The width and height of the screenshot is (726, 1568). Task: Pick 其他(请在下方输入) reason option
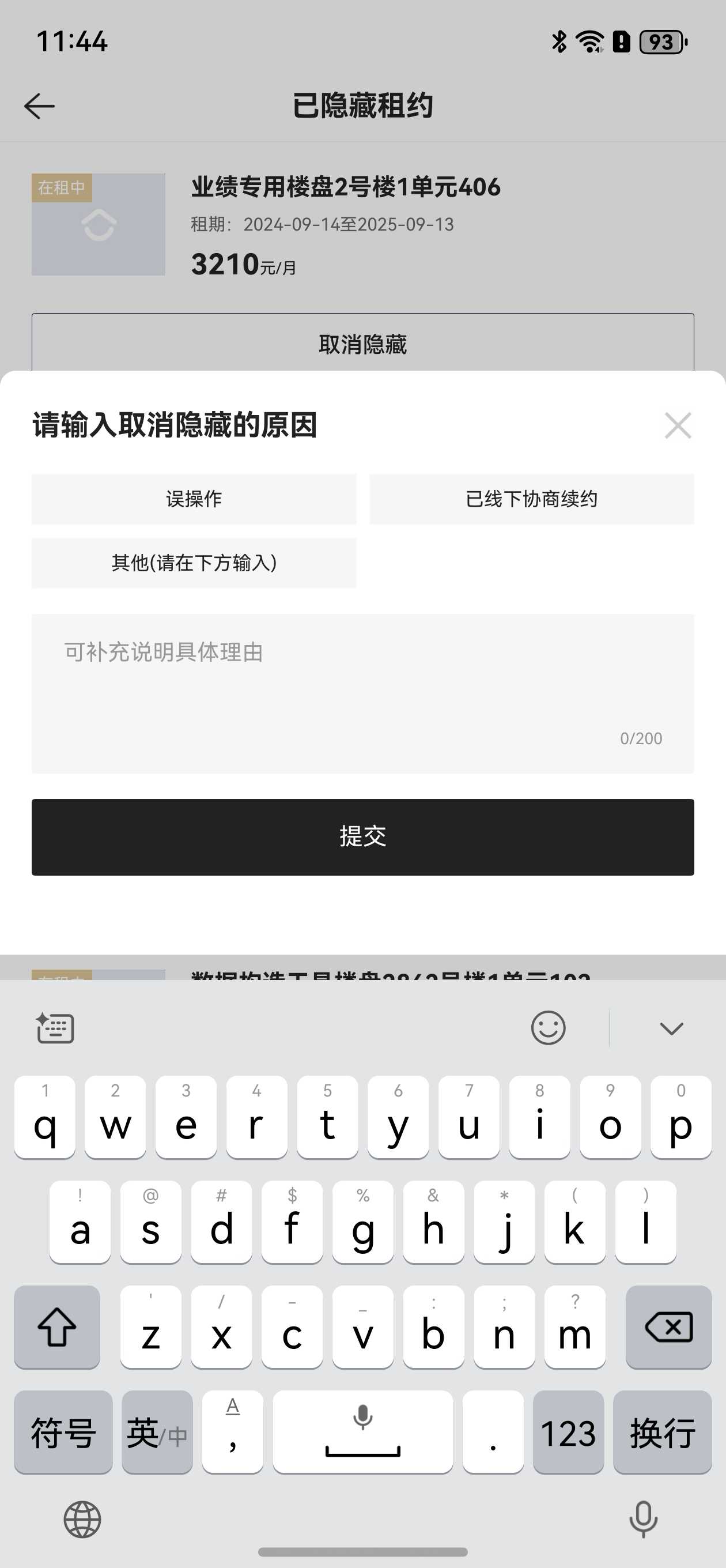tap(194, 563)
